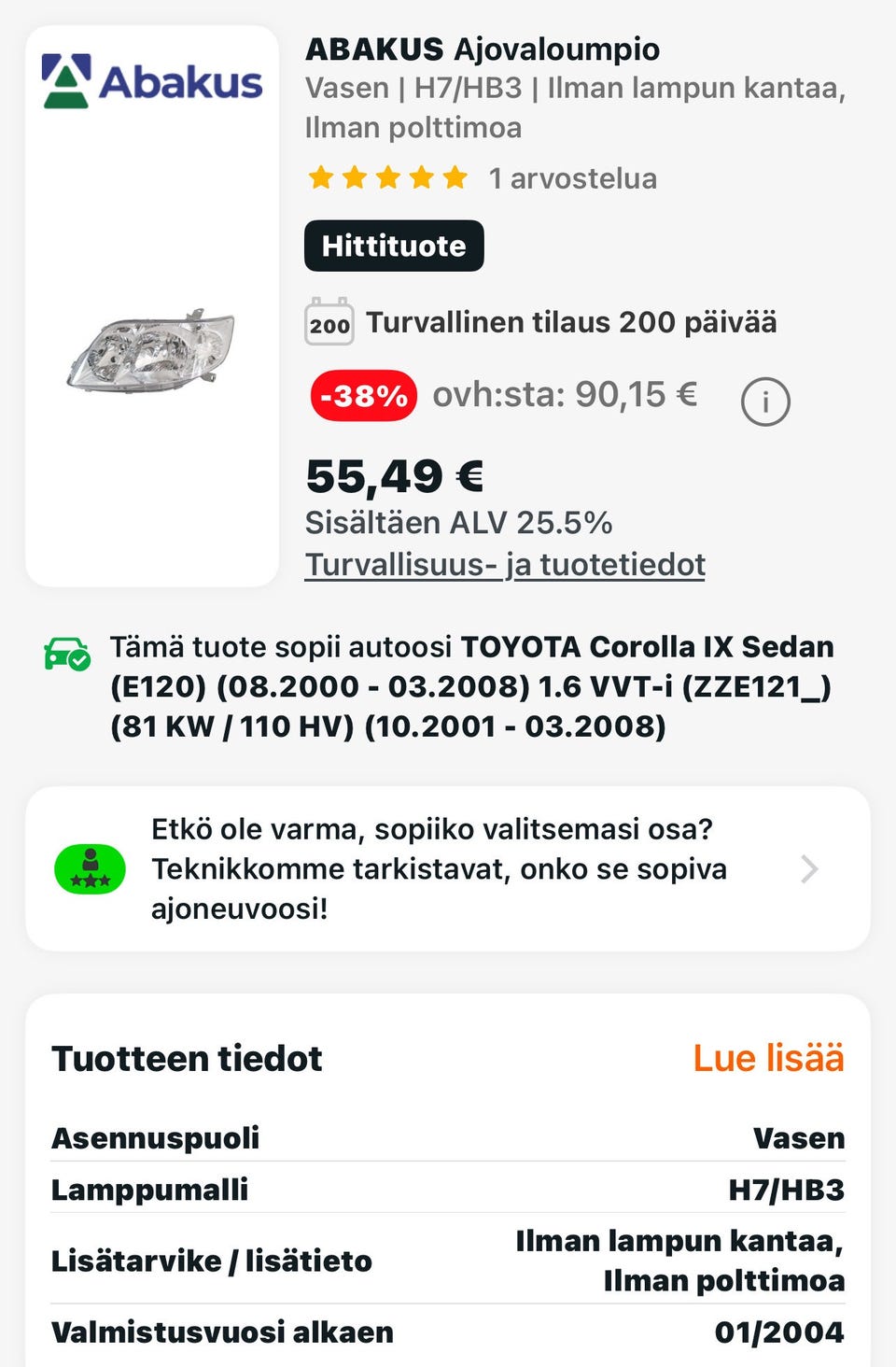Open the price info icon next to ovh
Image resolution: width=896 pixels, height=1367 pixels.
pyautogui.click(x=765, y=402)
